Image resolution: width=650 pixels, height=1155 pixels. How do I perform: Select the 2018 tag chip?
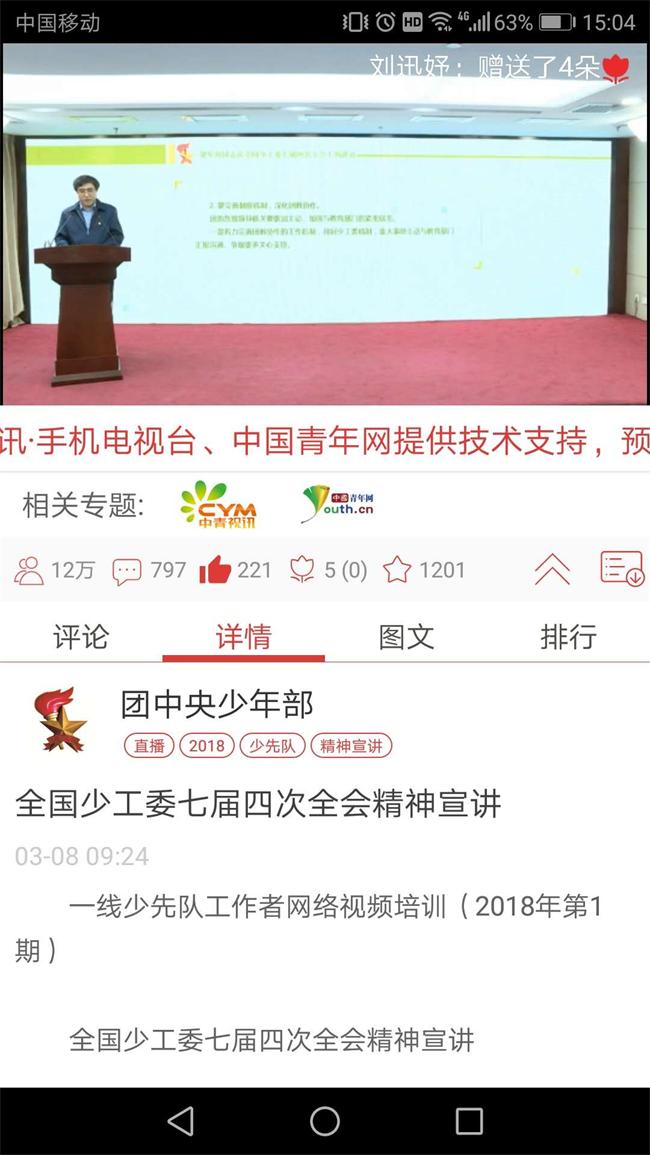tap(207, 746)
